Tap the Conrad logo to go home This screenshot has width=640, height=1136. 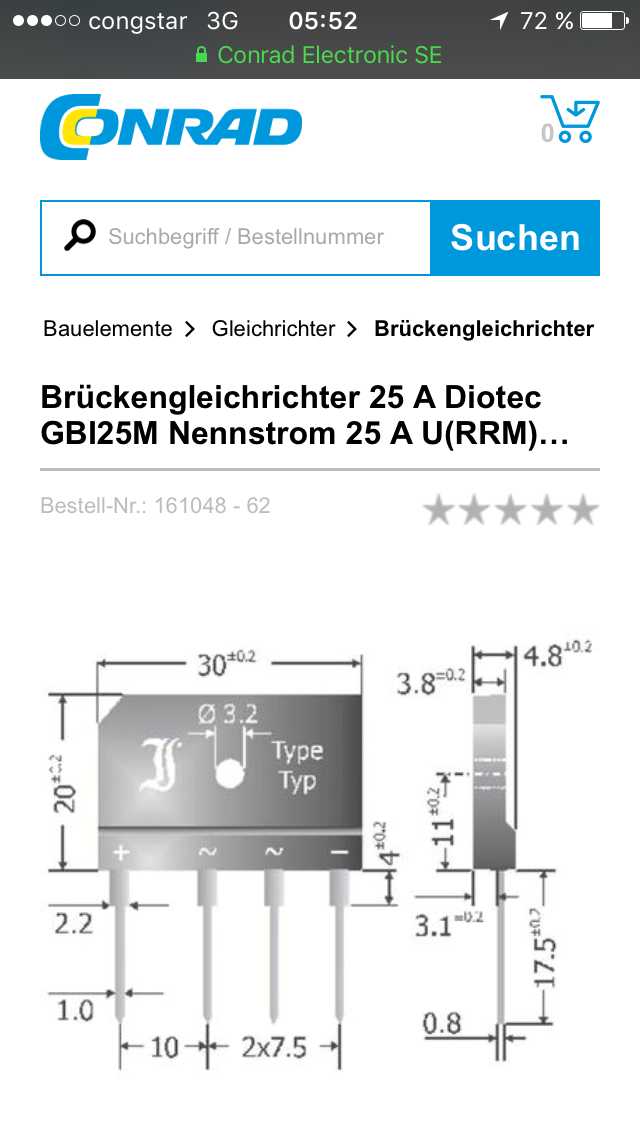pos(171,127)
